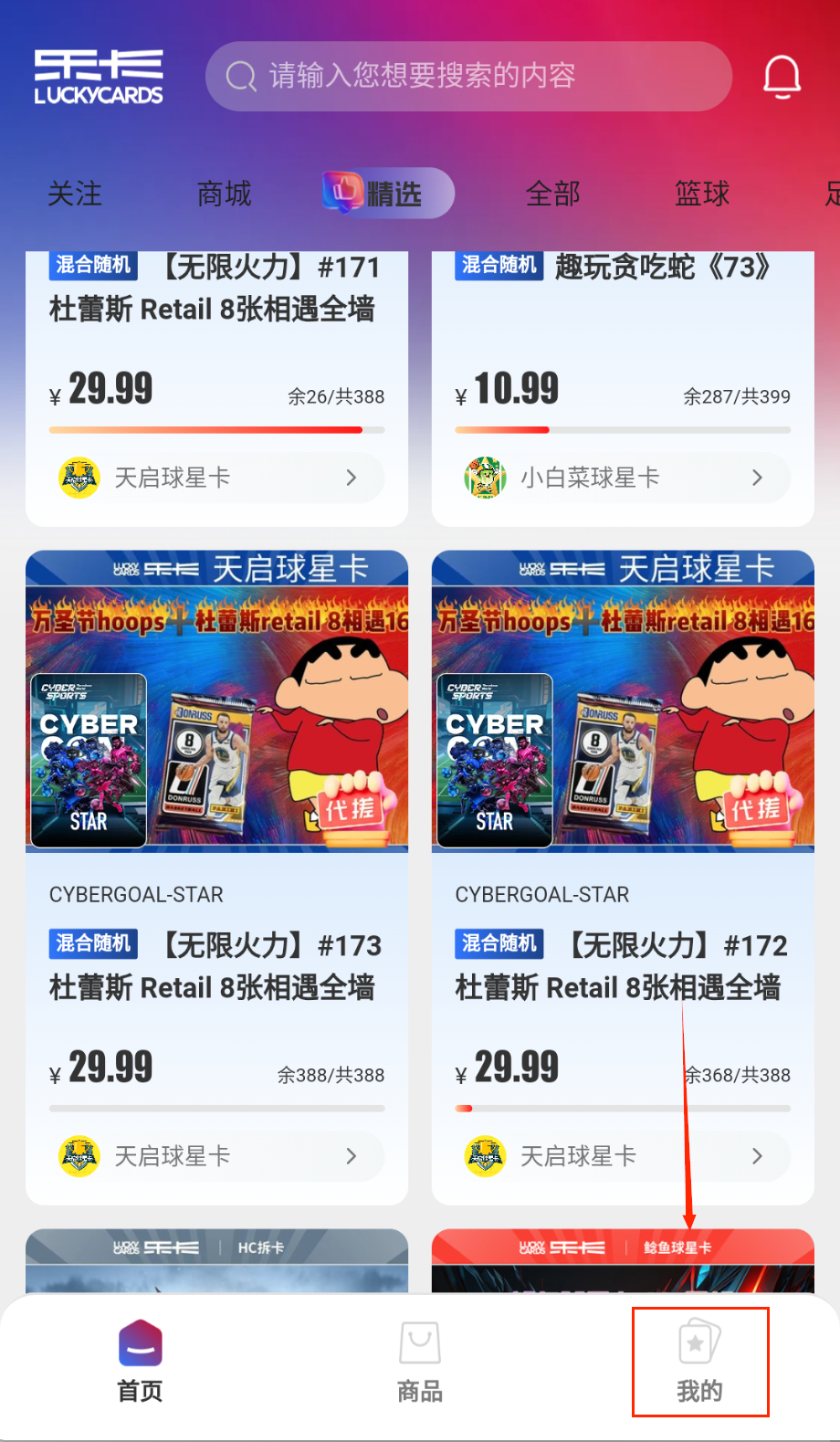840x1442 pixels.
Task: Switch to the 商城 tab
Action: [225, 194]
